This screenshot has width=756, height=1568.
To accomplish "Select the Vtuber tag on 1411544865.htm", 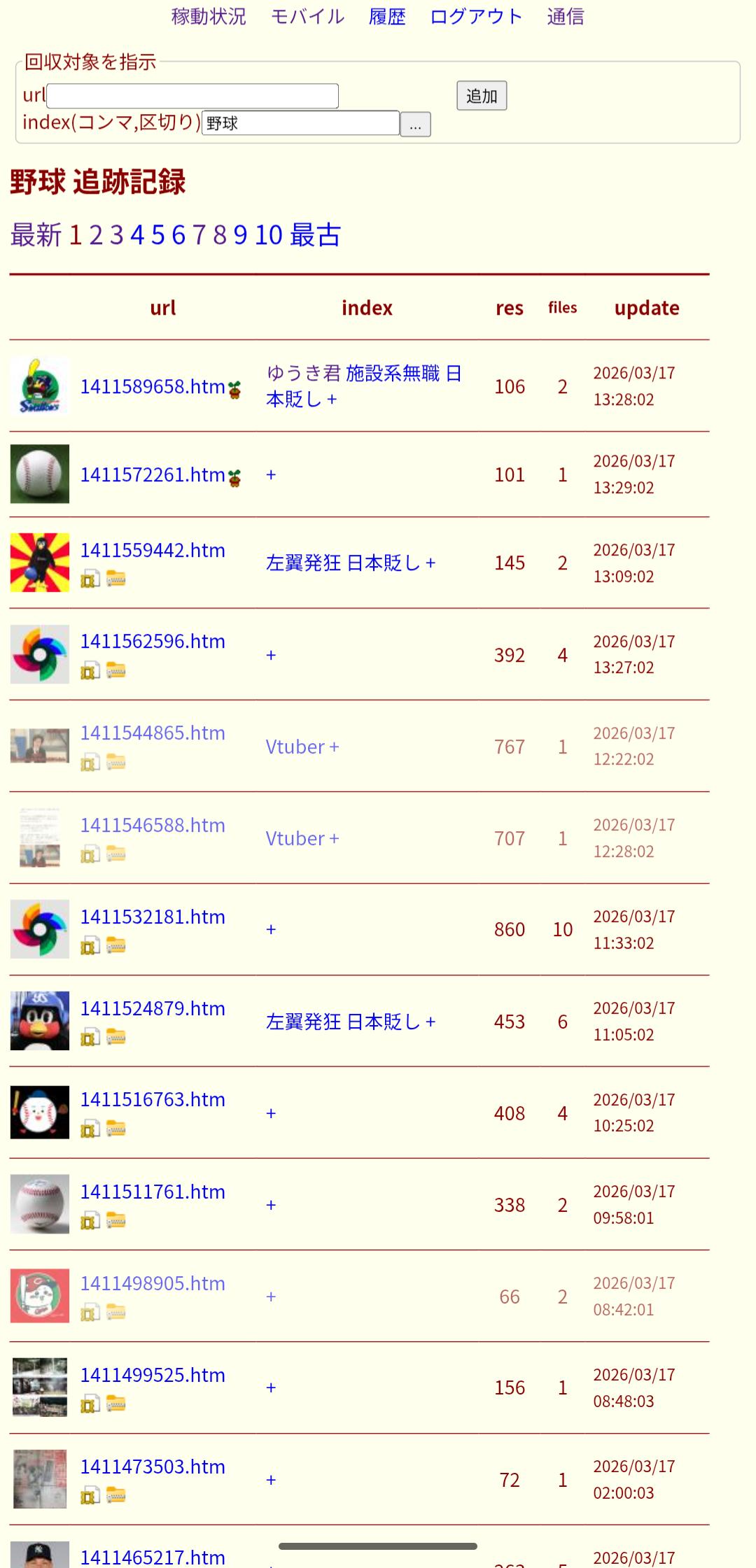I will click(x=295, y=747).
